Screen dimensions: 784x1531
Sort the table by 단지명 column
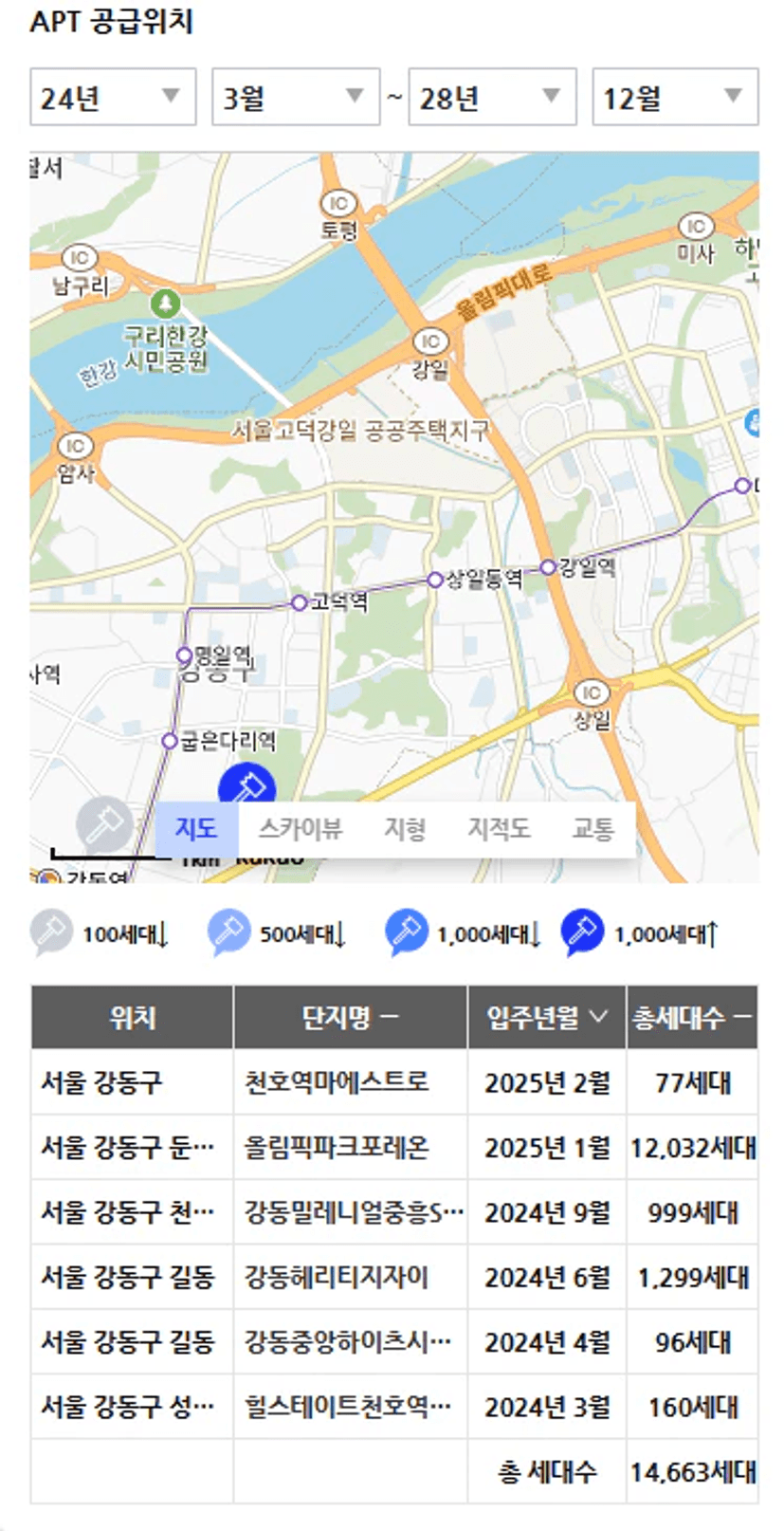[x=350, y=1018]
